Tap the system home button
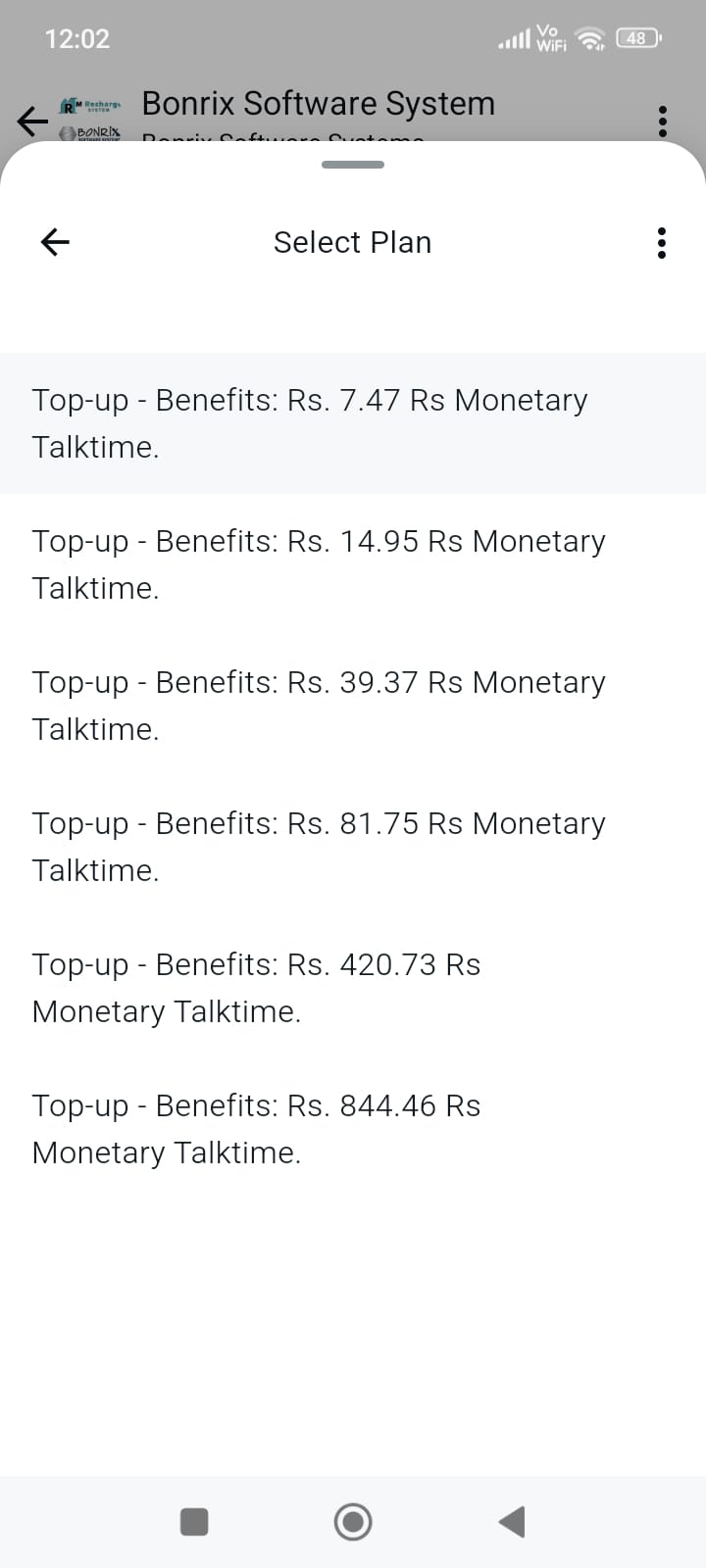The image size is (706, 1568). pos(353,1522)
